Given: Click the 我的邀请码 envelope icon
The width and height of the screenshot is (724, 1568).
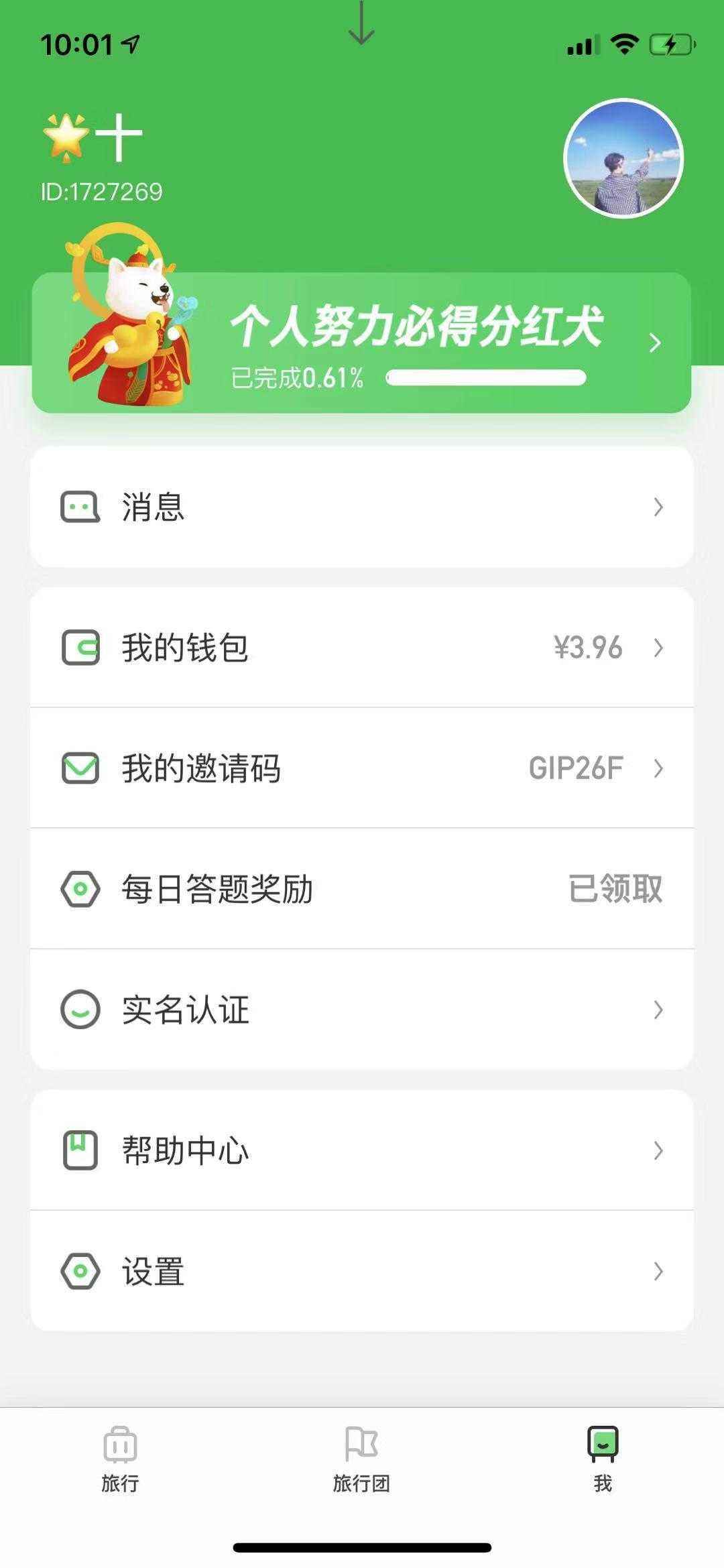Looking at the screenshot, I should point(80,769).
